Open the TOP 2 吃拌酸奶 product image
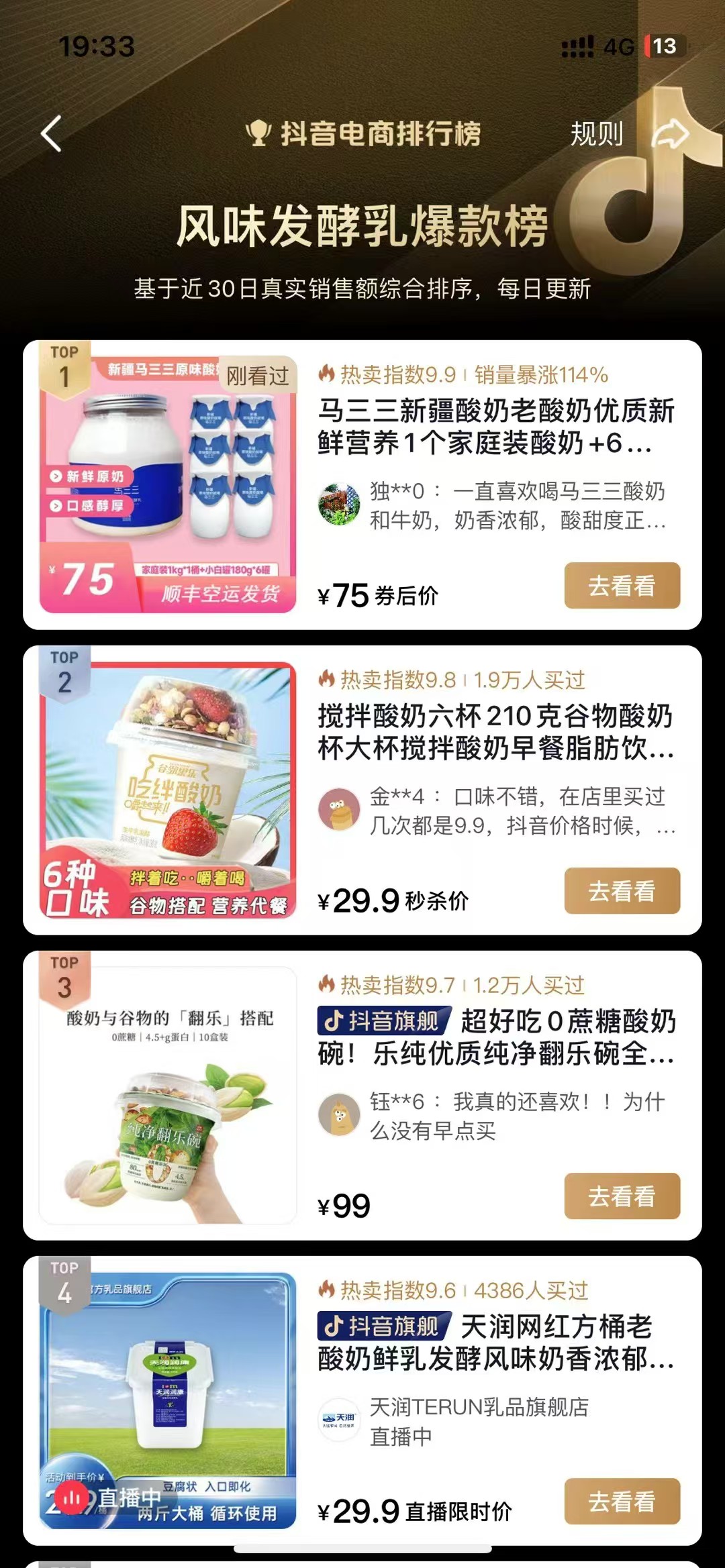The image size is (725, 1568). point(168,790)
